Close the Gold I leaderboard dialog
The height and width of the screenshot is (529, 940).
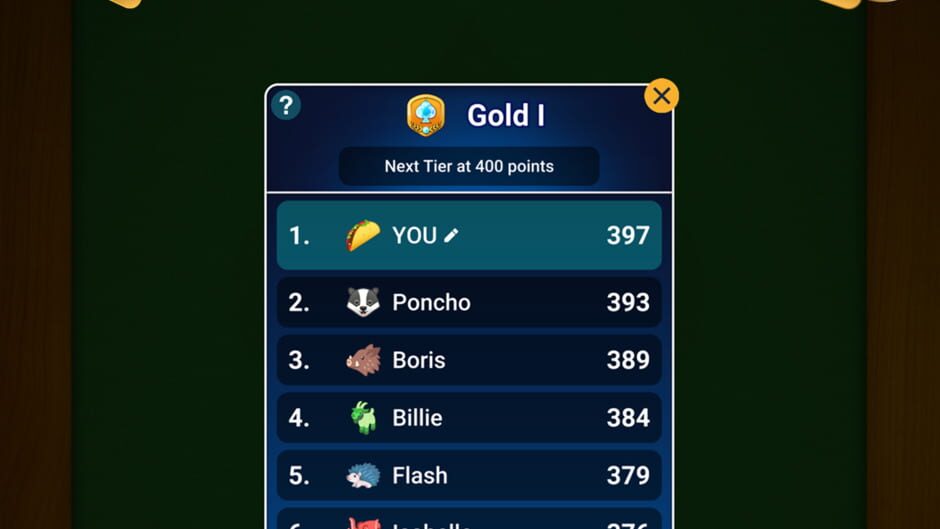click(x=661, y=96)
